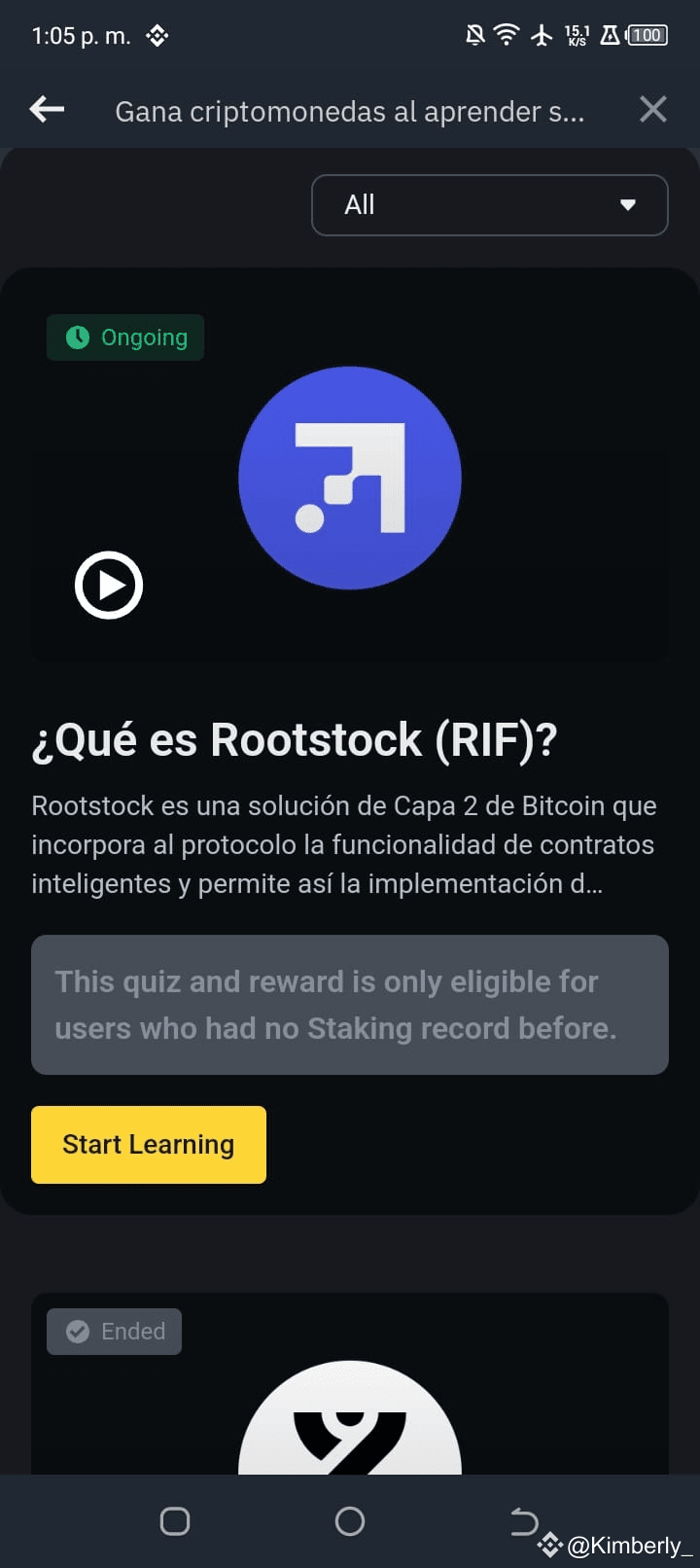Viewport: 700px width, 1568px height.
Task: Expand the truncated Rootstock description text
Action: pos(344,844)
